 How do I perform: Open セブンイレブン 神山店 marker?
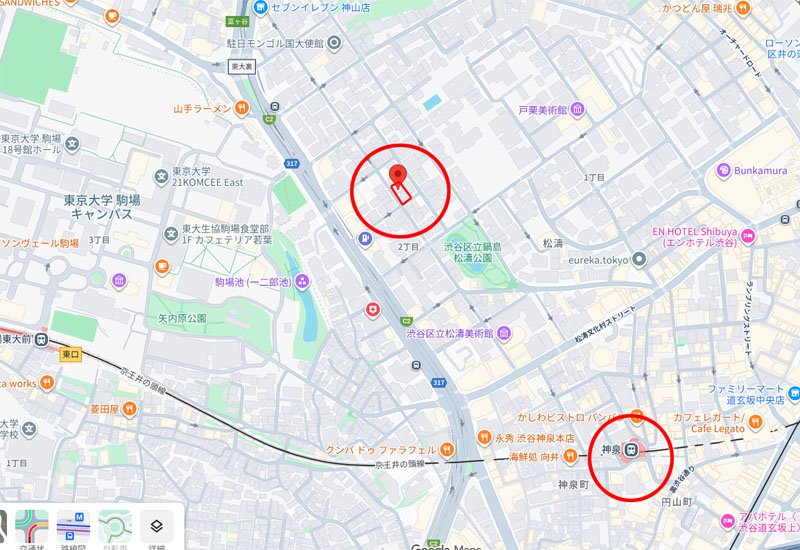[x=261, y=7]
